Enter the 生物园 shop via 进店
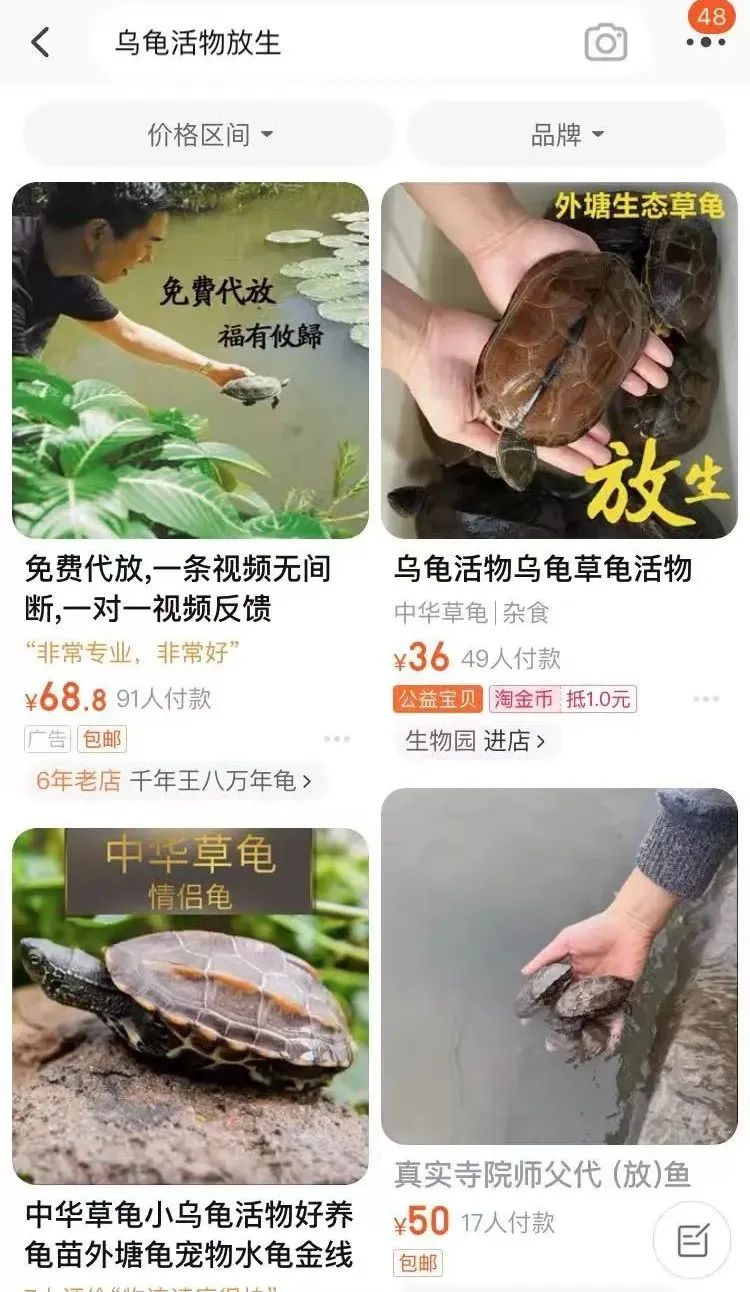The height and width of the screenshot is (1292, 750). point(476,741)
